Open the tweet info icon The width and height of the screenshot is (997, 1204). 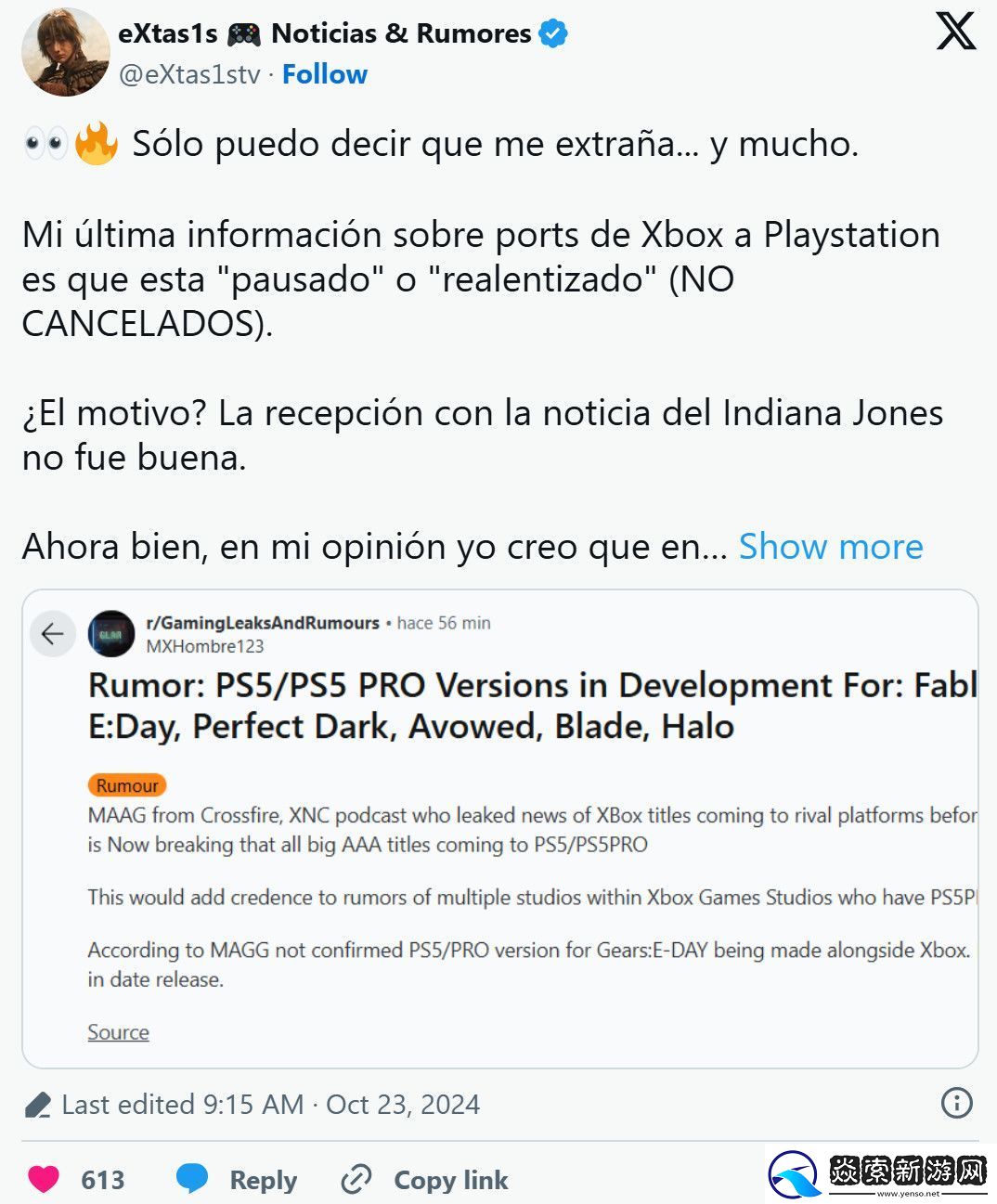956,1103
